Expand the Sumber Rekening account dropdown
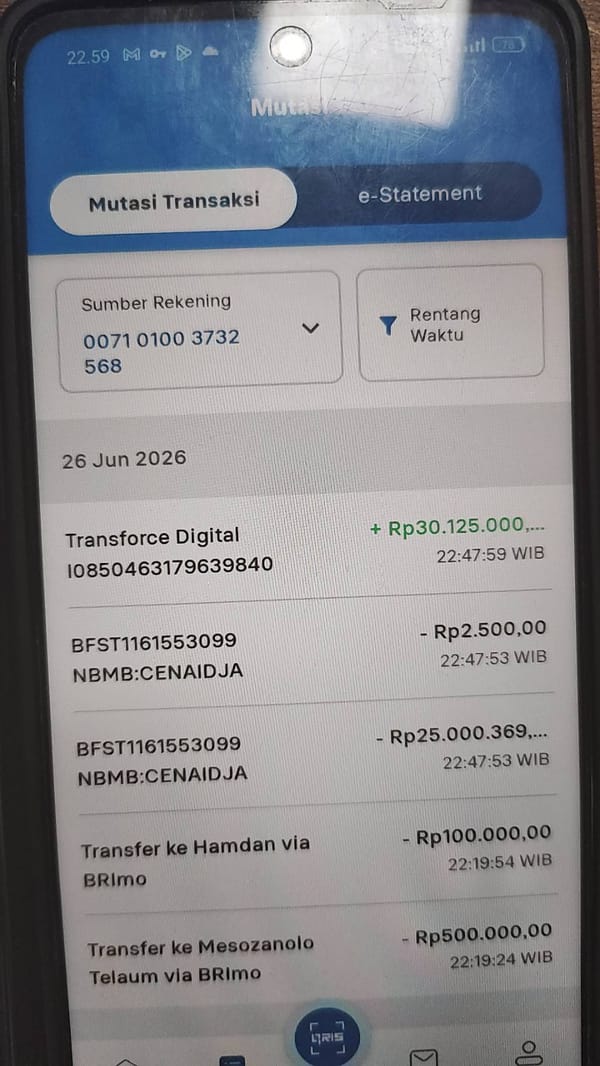The width and height of the screenshot is (600, 1066). coord(200,332)
